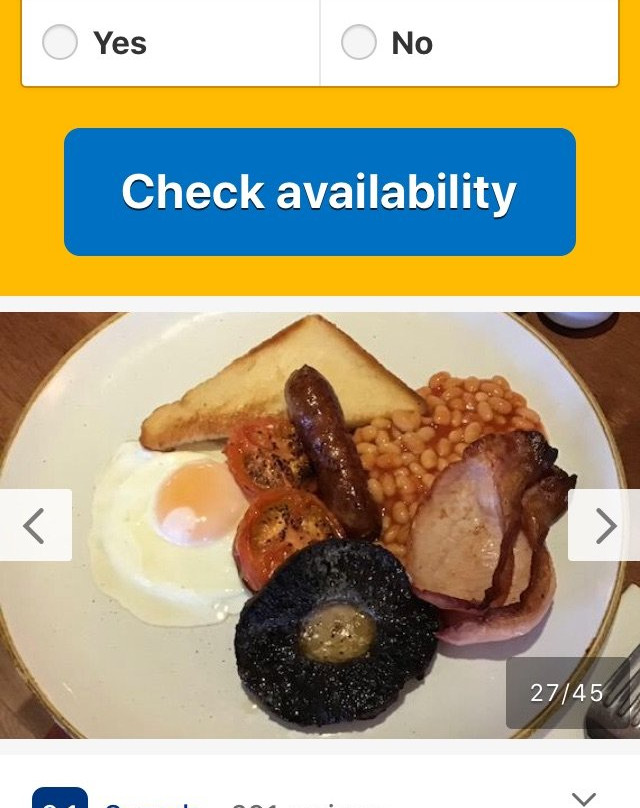Go to the next photo
Screen dimensions: 640x808
click(604, 525)
